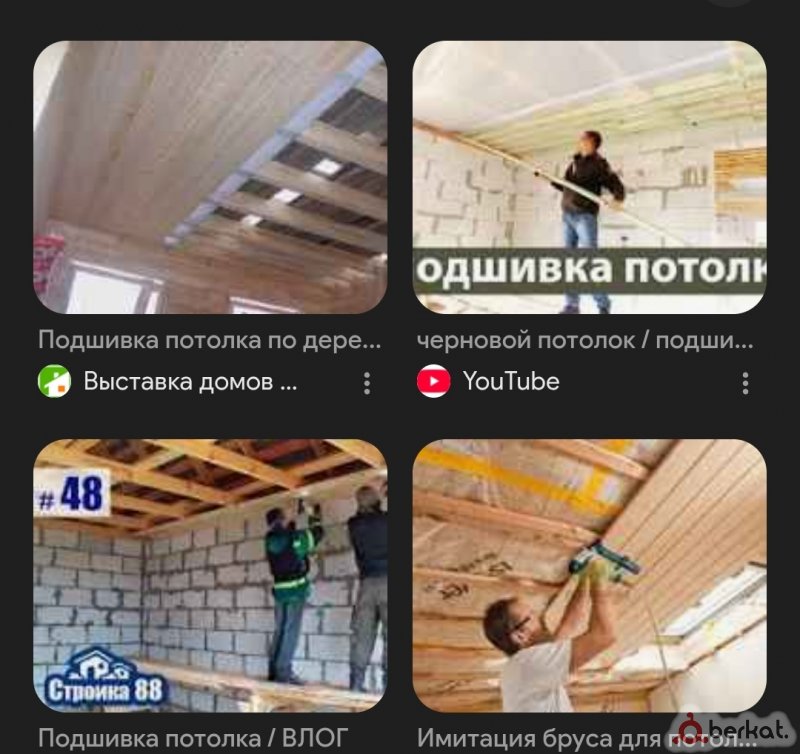Visit the YouTube source link
Screen dimensions: 800x754
[510, 382]
